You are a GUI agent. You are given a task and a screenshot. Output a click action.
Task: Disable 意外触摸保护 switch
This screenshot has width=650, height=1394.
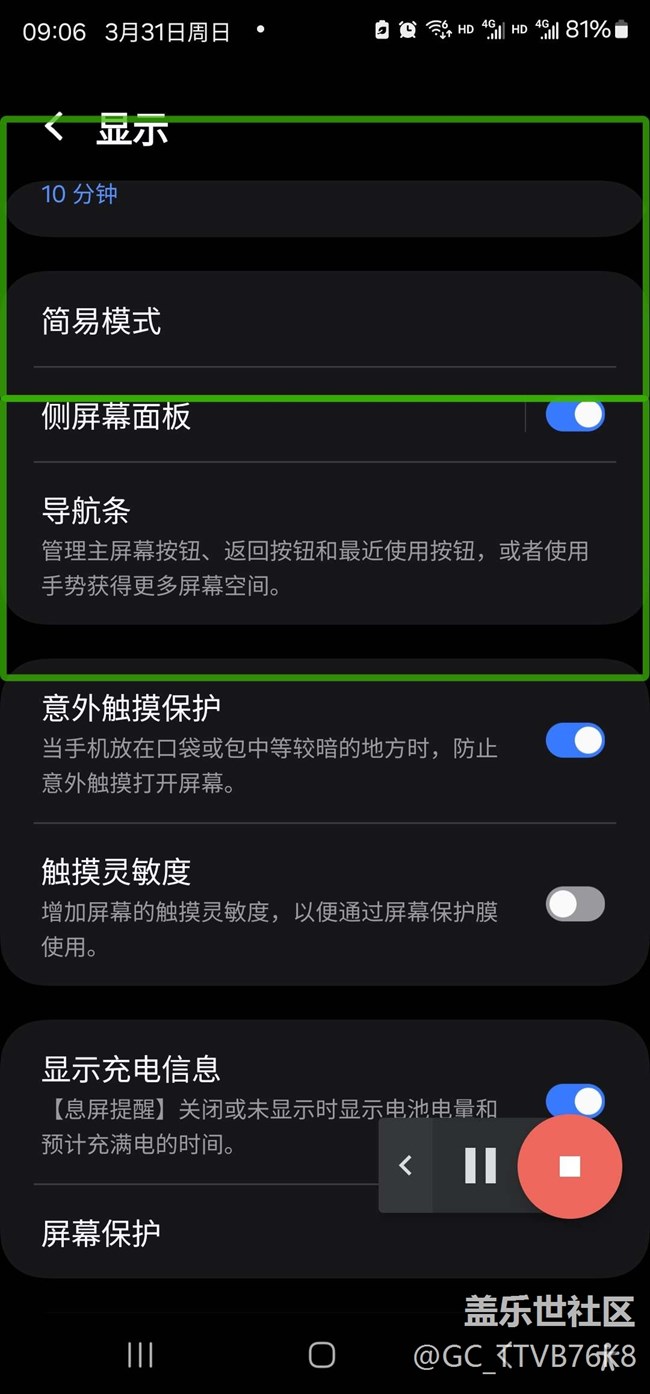coord(575,741)
